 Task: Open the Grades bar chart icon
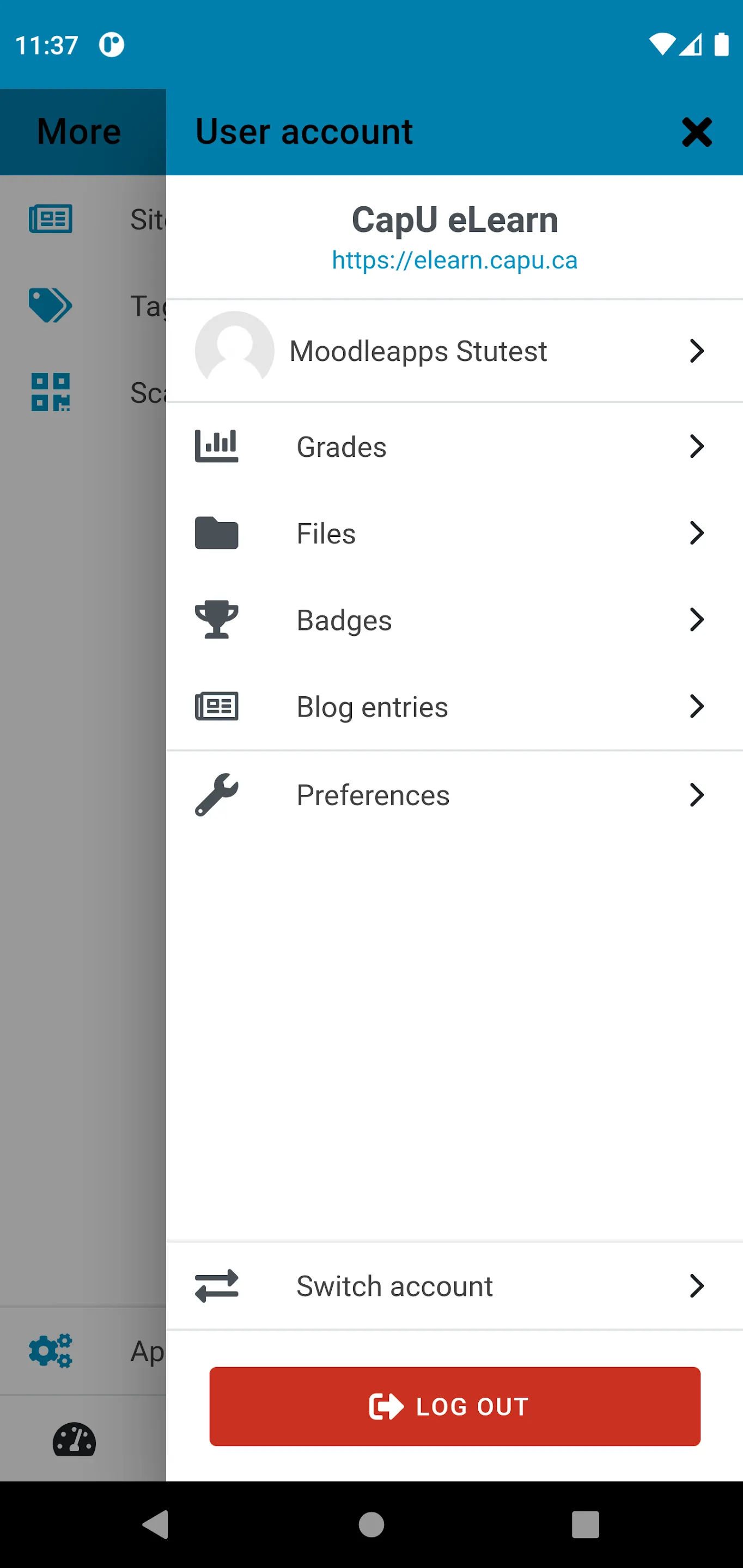[217, 446]
